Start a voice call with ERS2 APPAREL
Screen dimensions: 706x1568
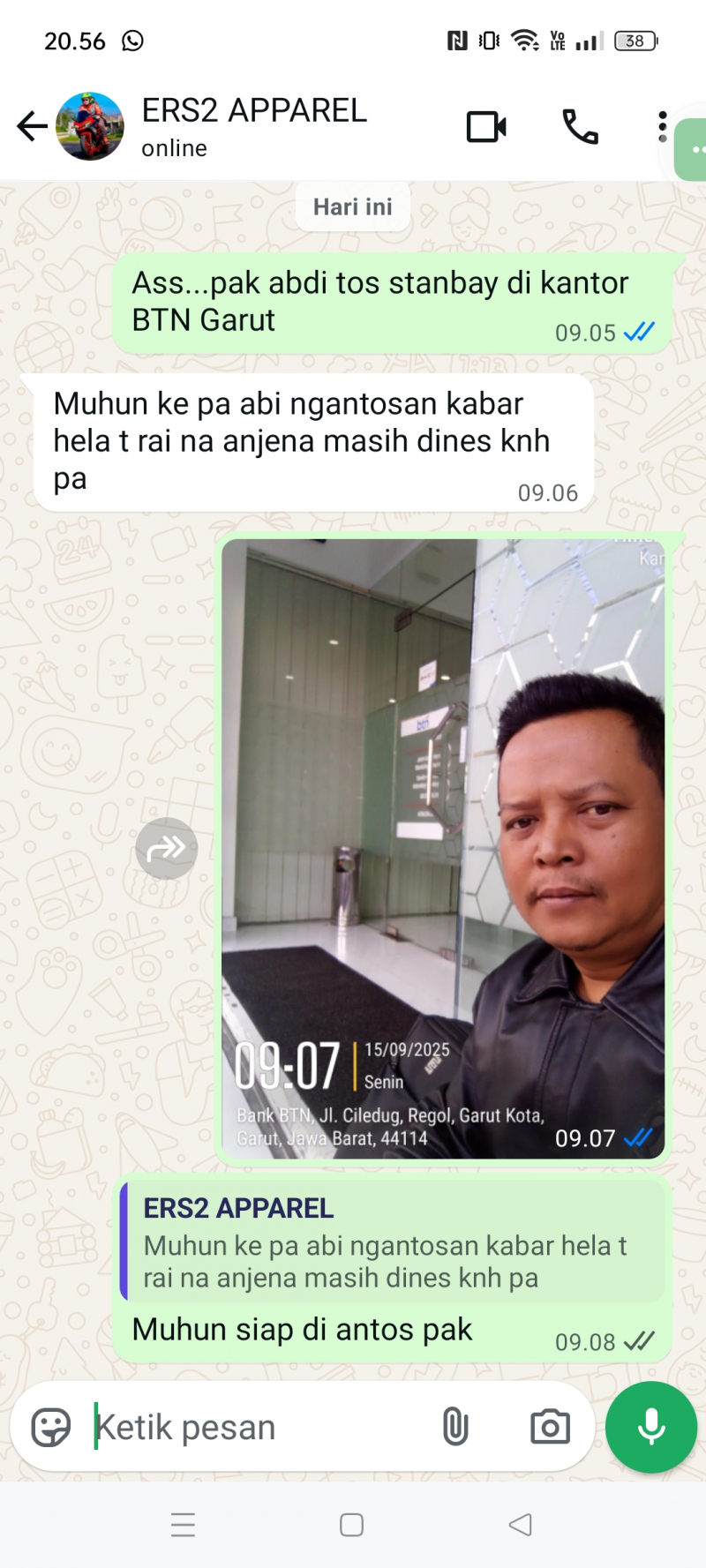tap(580, 127)
